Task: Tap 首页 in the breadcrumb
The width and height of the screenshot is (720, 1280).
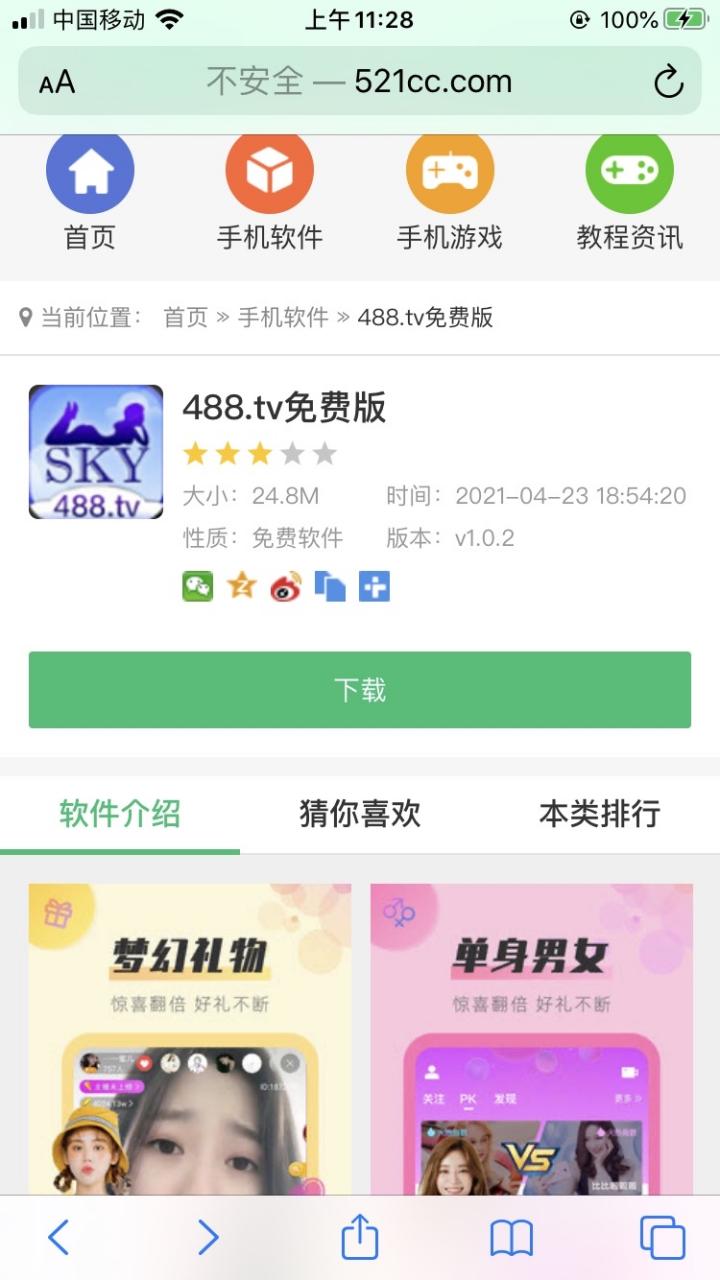Action: [185, 318]
